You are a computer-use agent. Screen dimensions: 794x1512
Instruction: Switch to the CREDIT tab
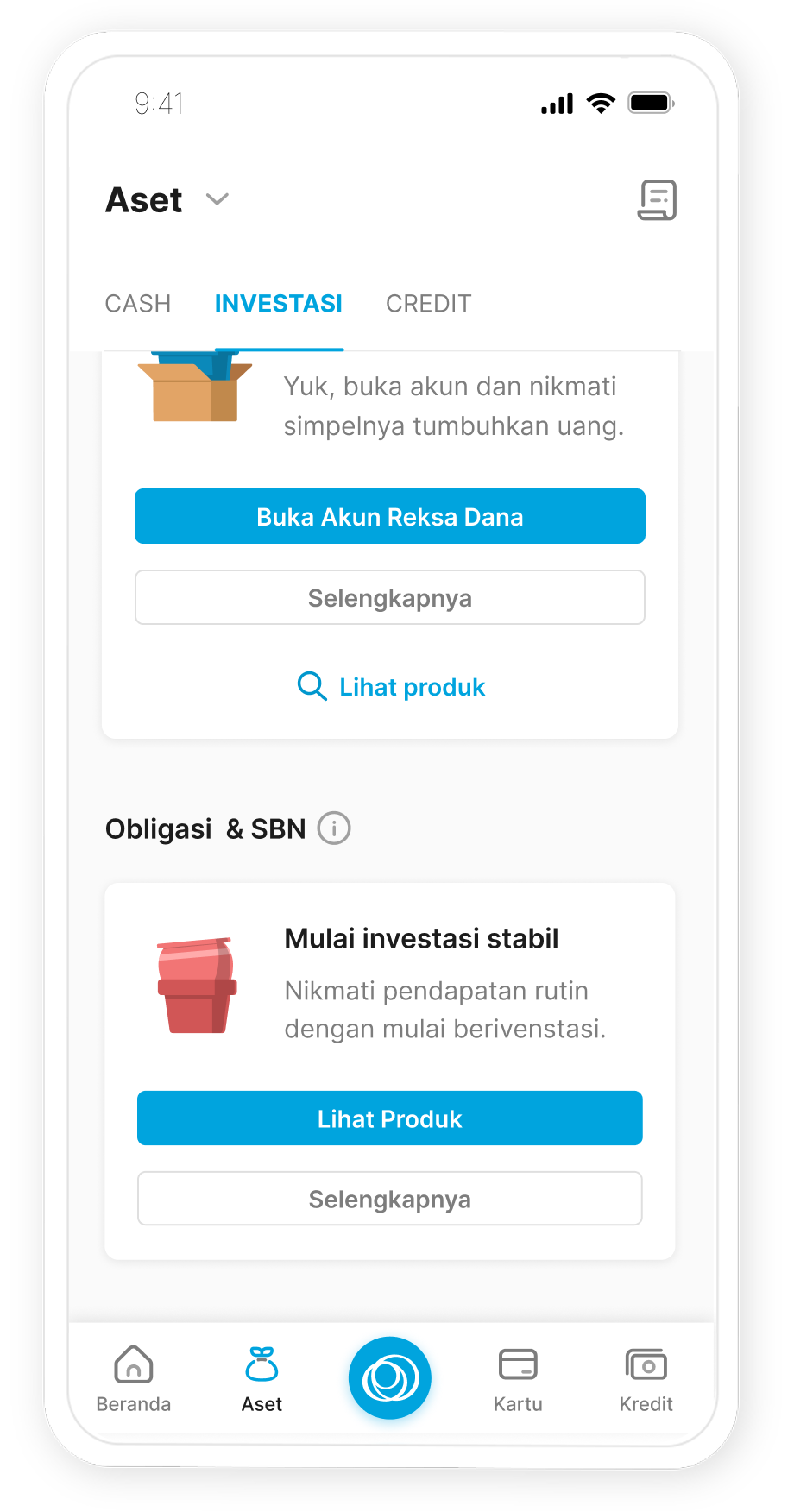click(x=428, y=304)
